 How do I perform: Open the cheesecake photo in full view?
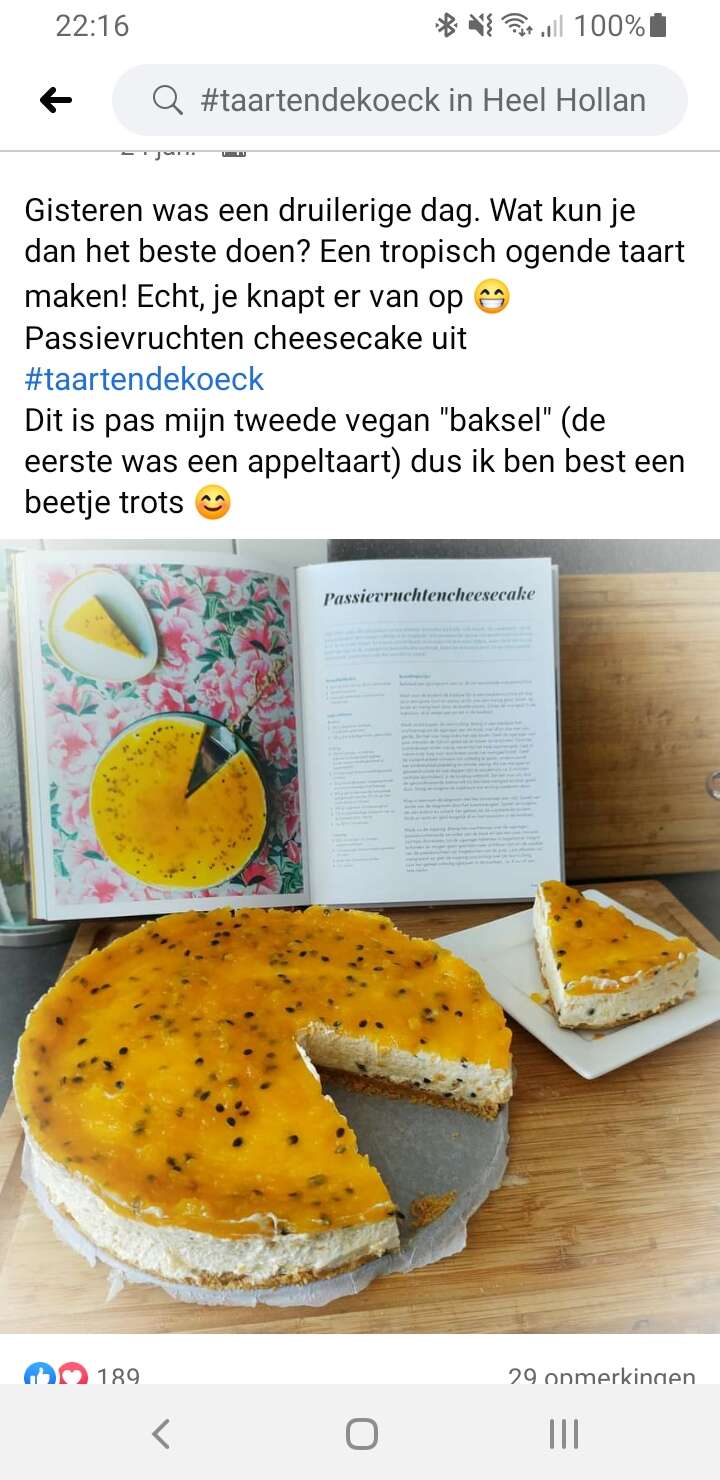360,936
